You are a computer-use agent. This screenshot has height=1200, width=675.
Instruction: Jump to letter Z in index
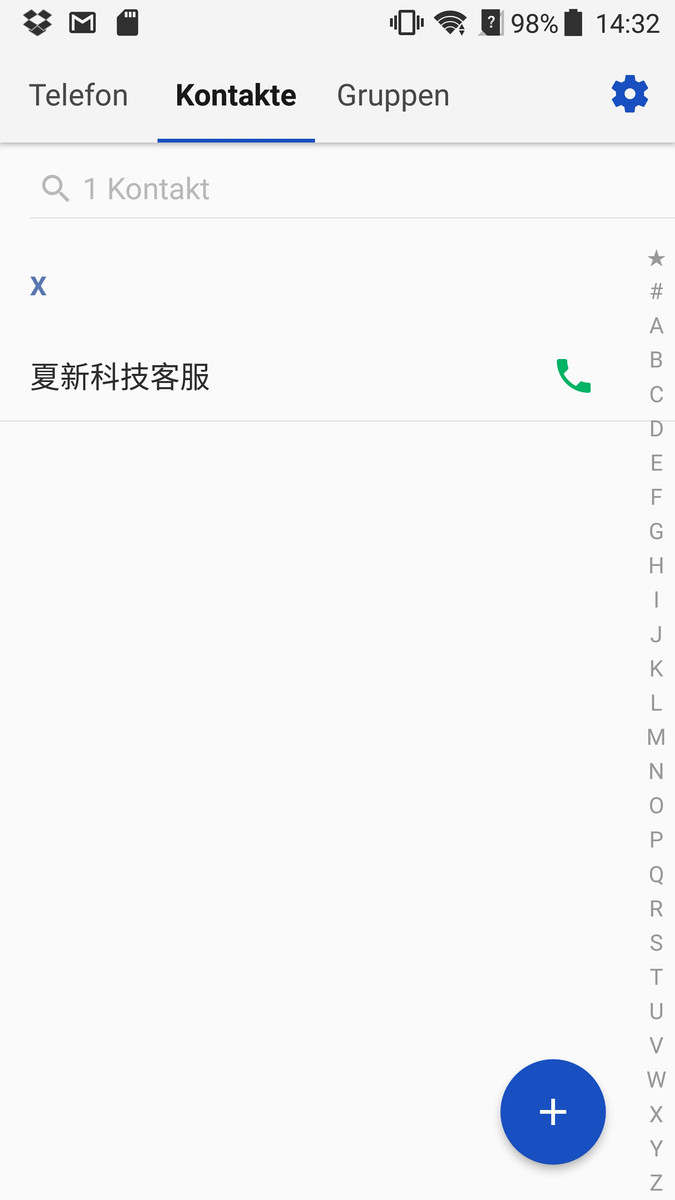(x=656, y=1182)
